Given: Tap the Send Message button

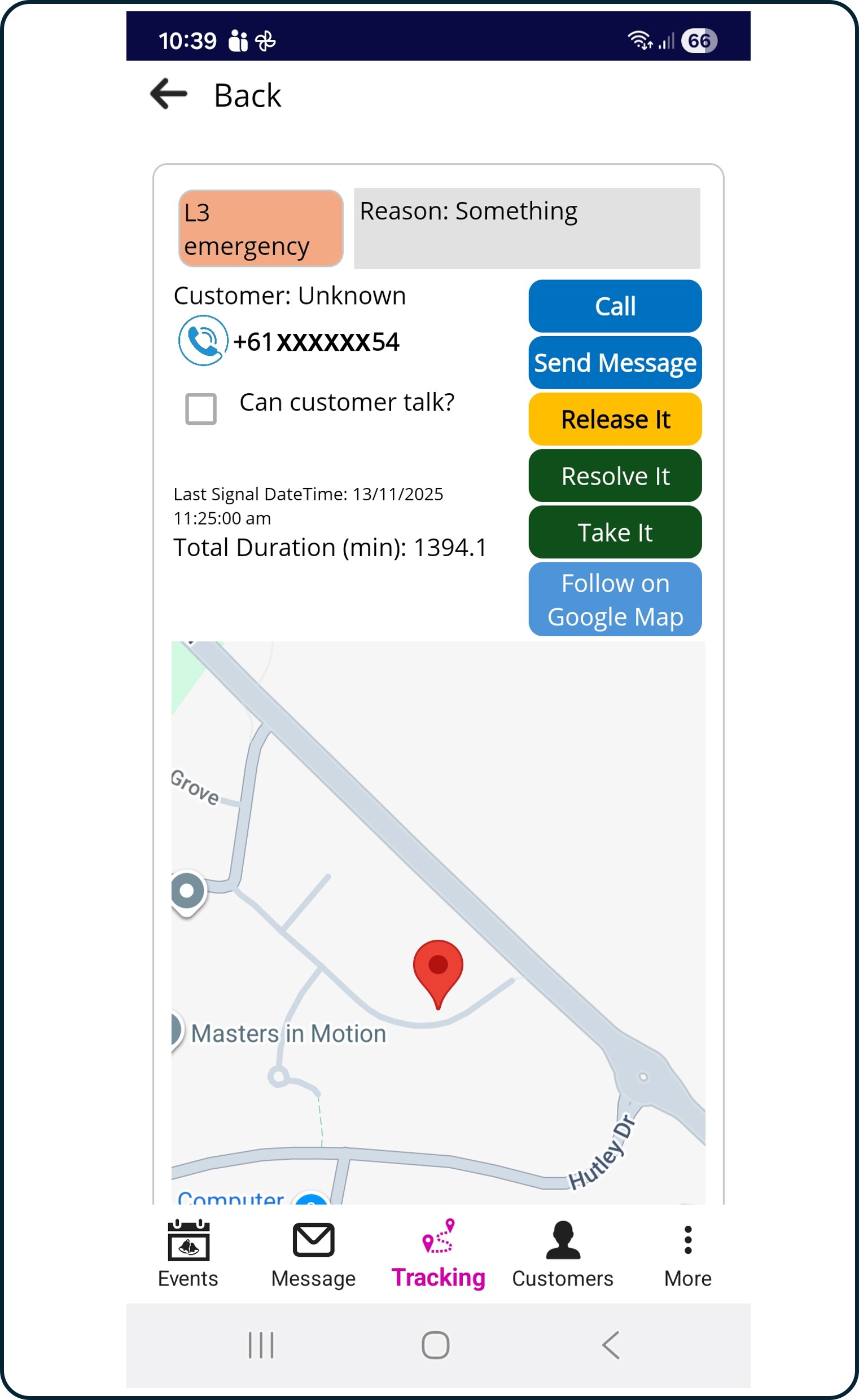Looking at the screenshot, I should [x=615, y=363].
